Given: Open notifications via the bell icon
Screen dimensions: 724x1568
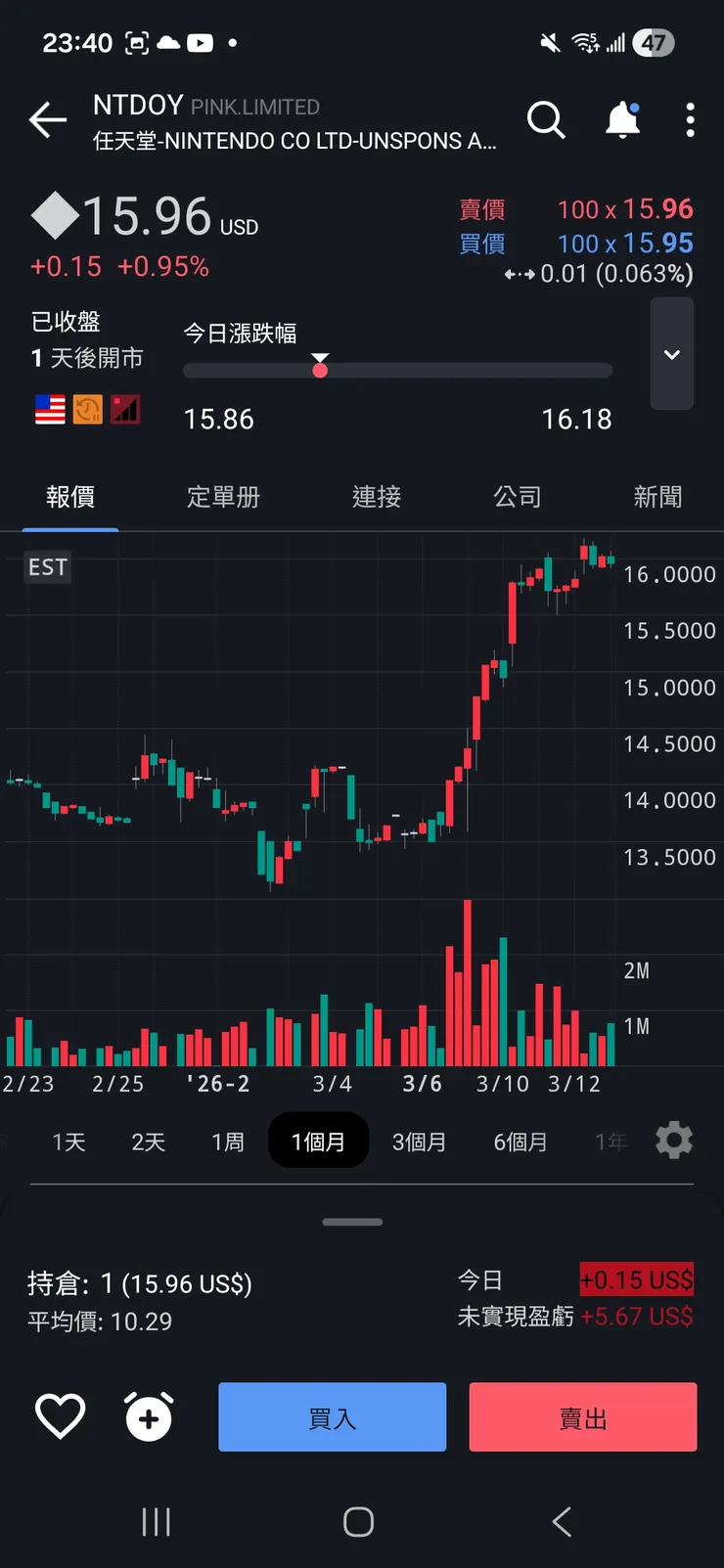Looking at the screenshot, I should (620, 118).
